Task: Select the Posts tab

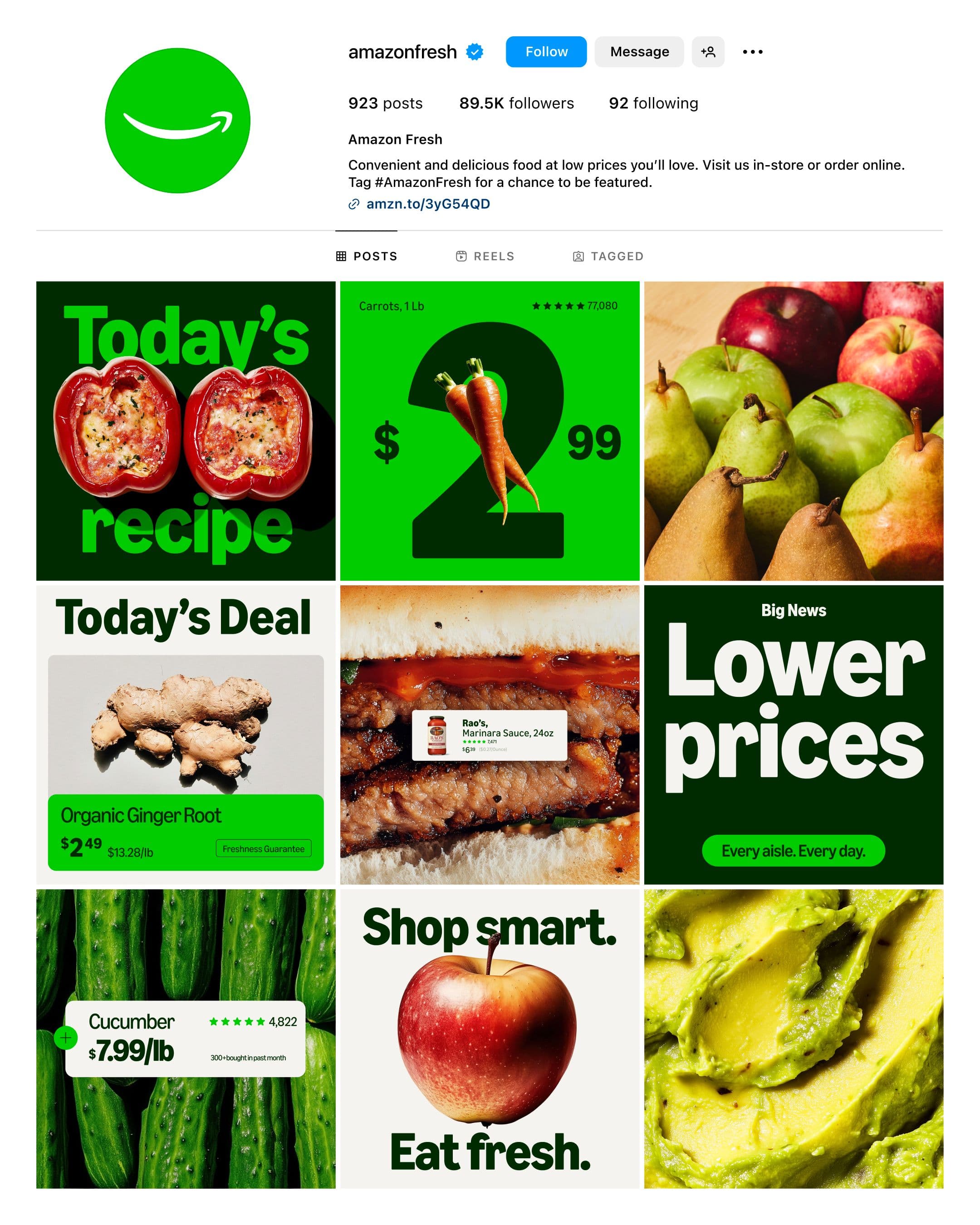Action: (367, 256)
